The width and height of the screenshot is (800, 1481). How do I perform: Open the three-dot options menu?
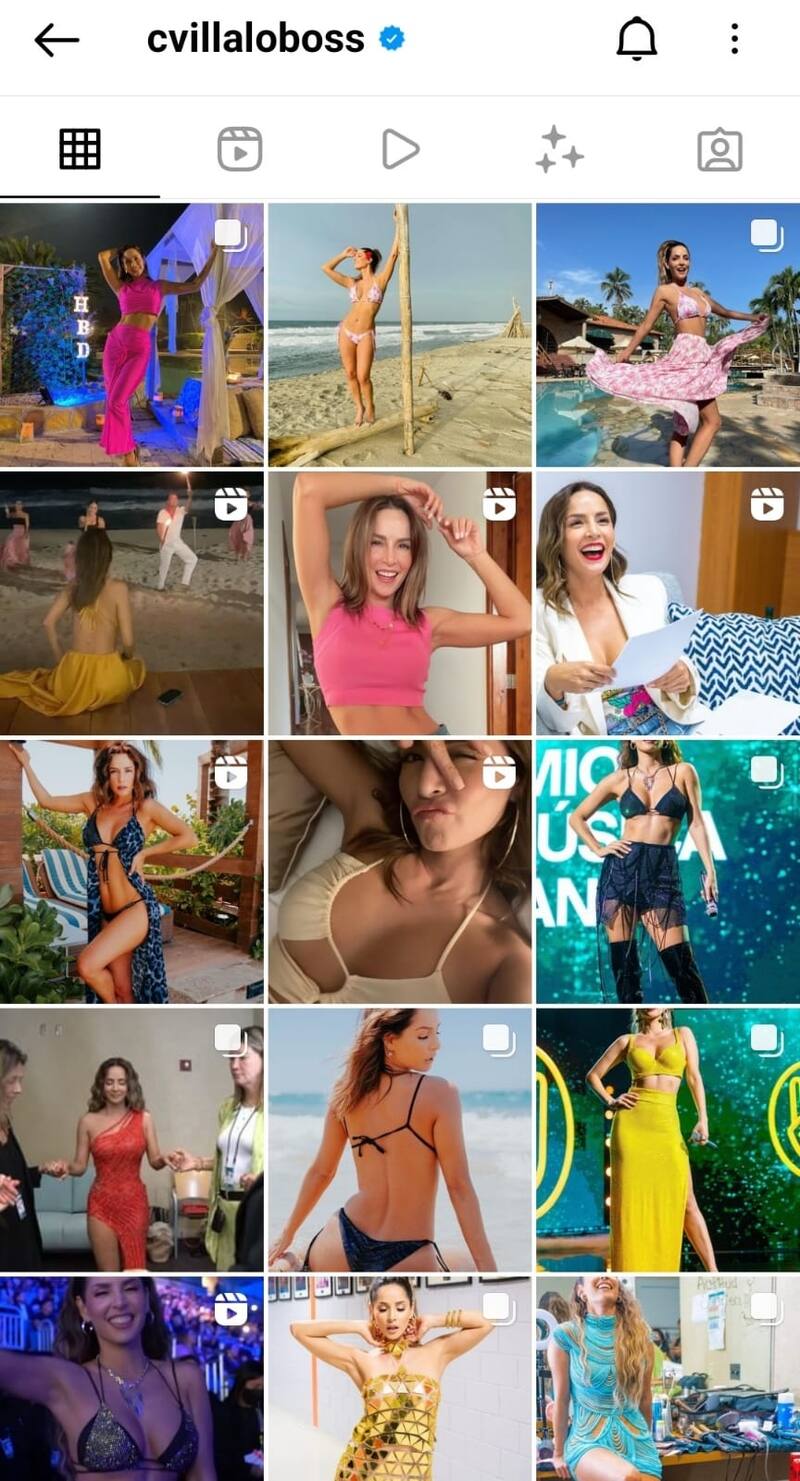735,40
